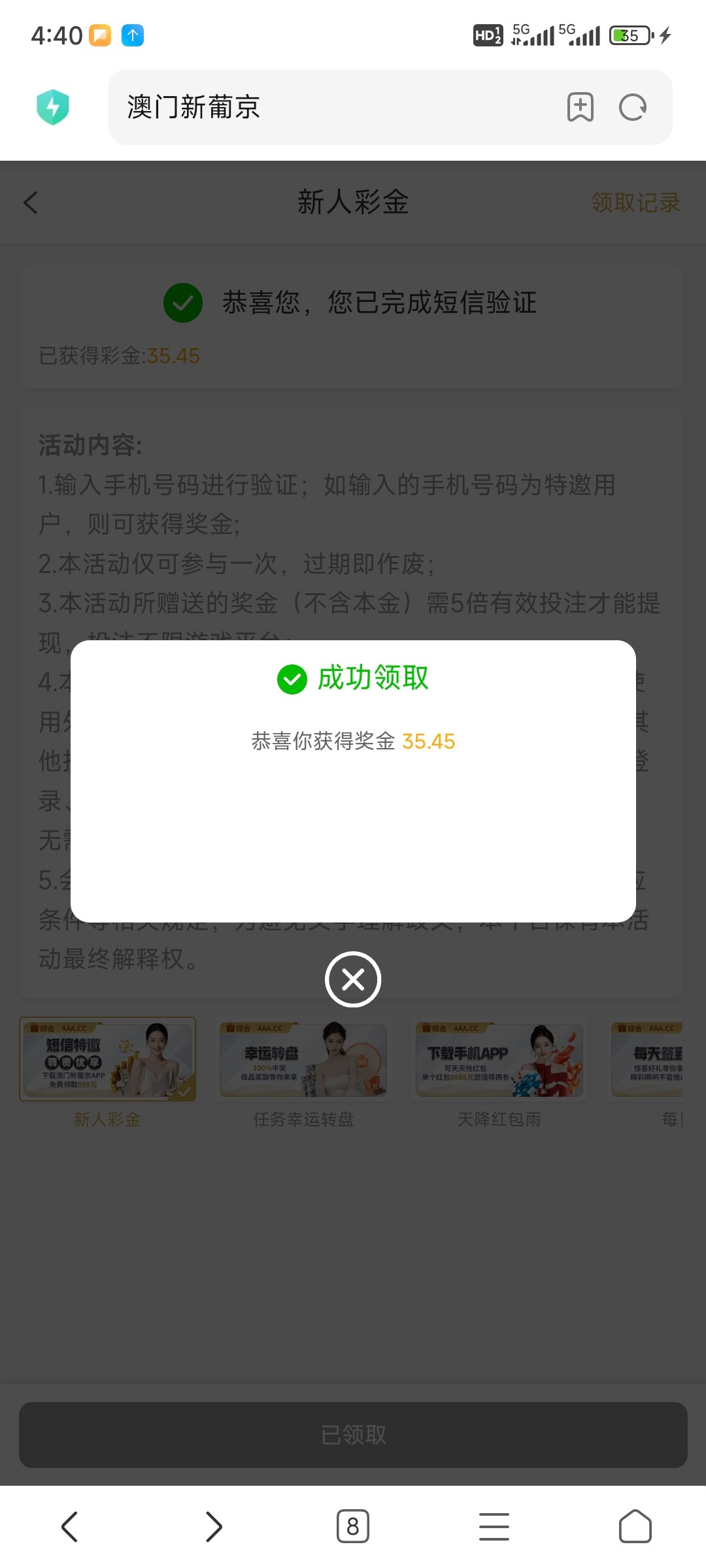Go back with the 新人彩金 header arrow
The width and height of the screenshot is (706, 1568).
(31, 203)
